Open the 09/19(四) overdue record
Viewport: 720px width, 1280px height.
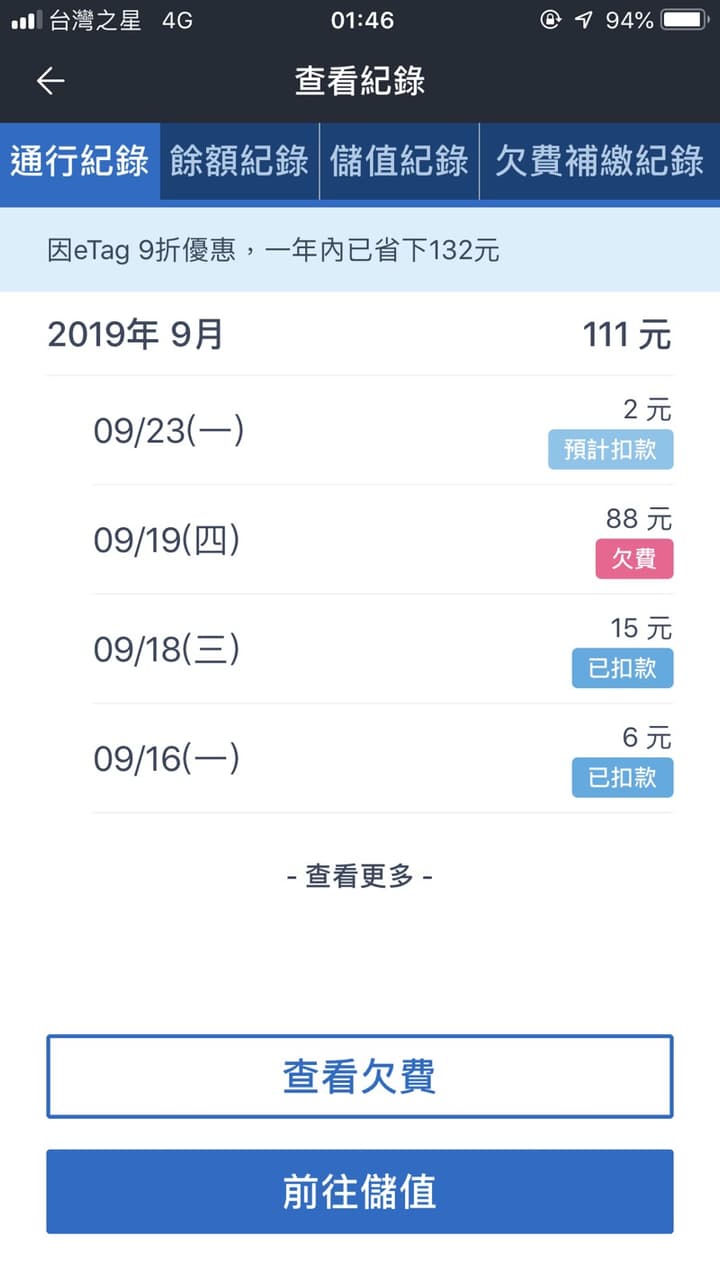click(383, 540)
